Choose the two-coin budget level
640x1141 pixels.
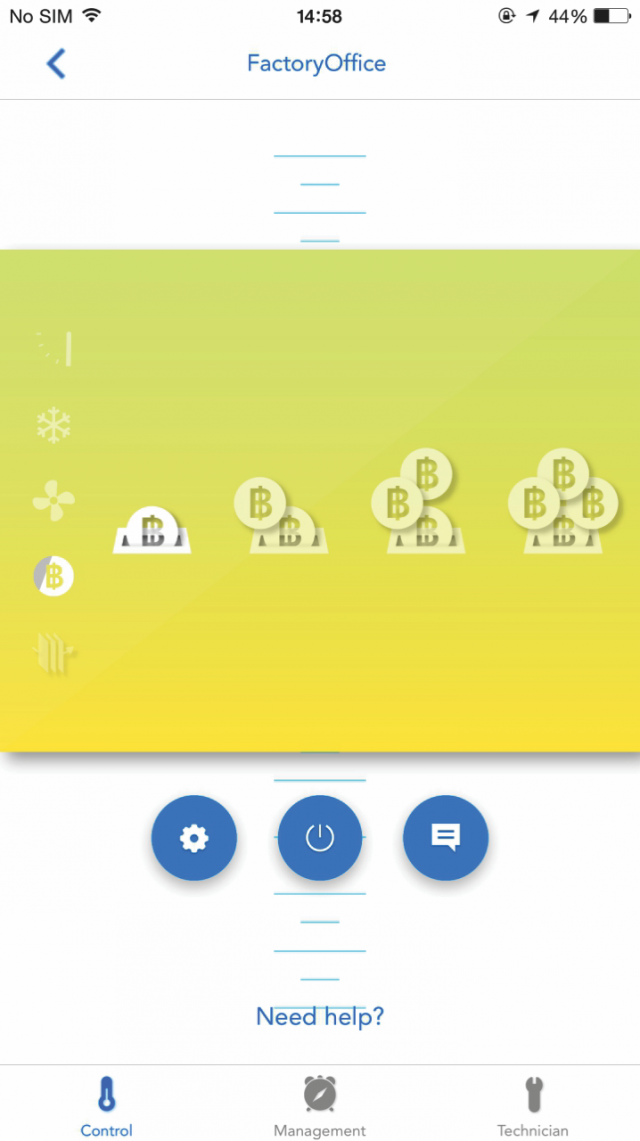pos(281,515)
